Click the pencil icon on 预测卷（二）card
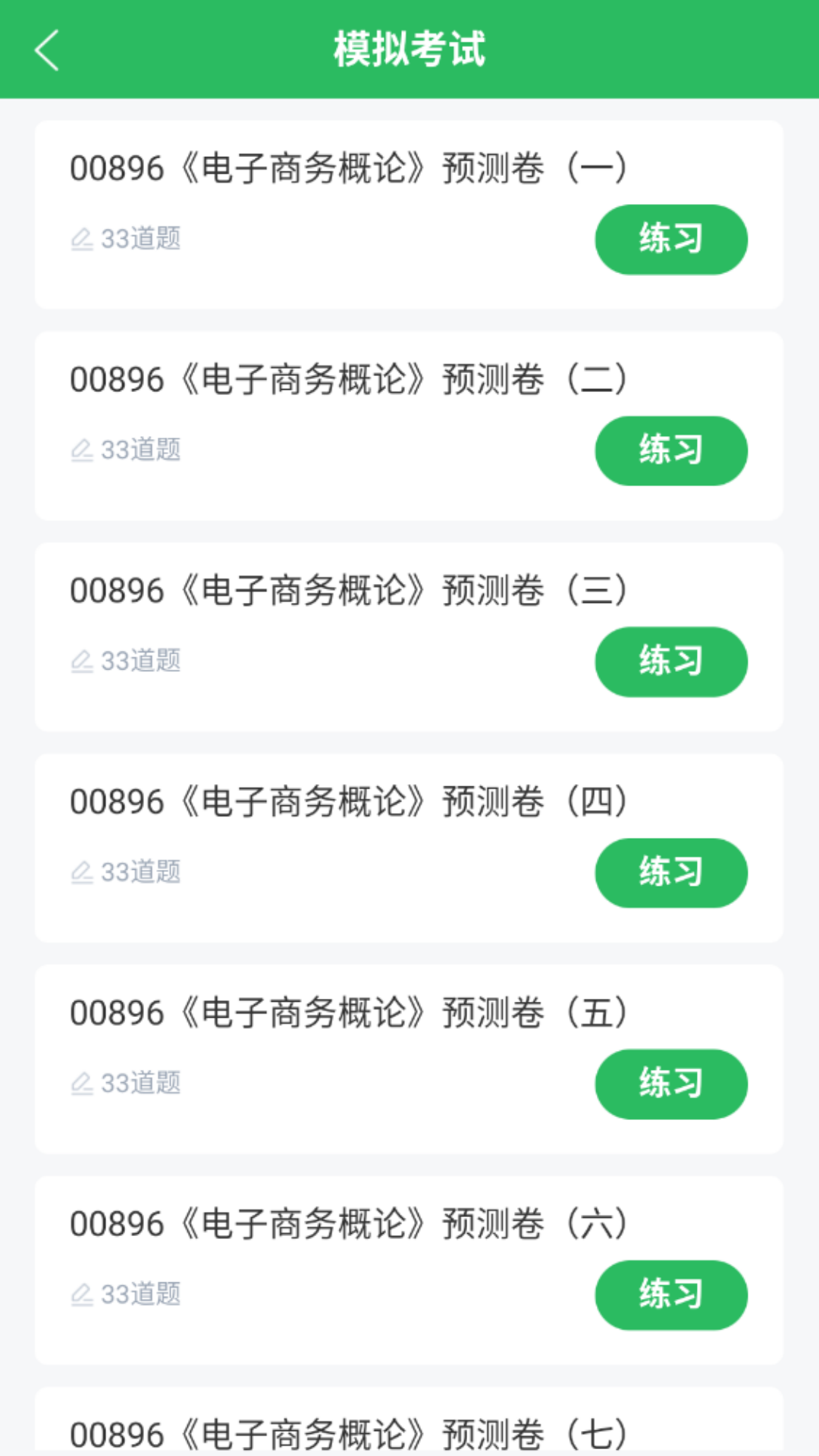This screenshot has width=819, height=1456. pos(83,449)
